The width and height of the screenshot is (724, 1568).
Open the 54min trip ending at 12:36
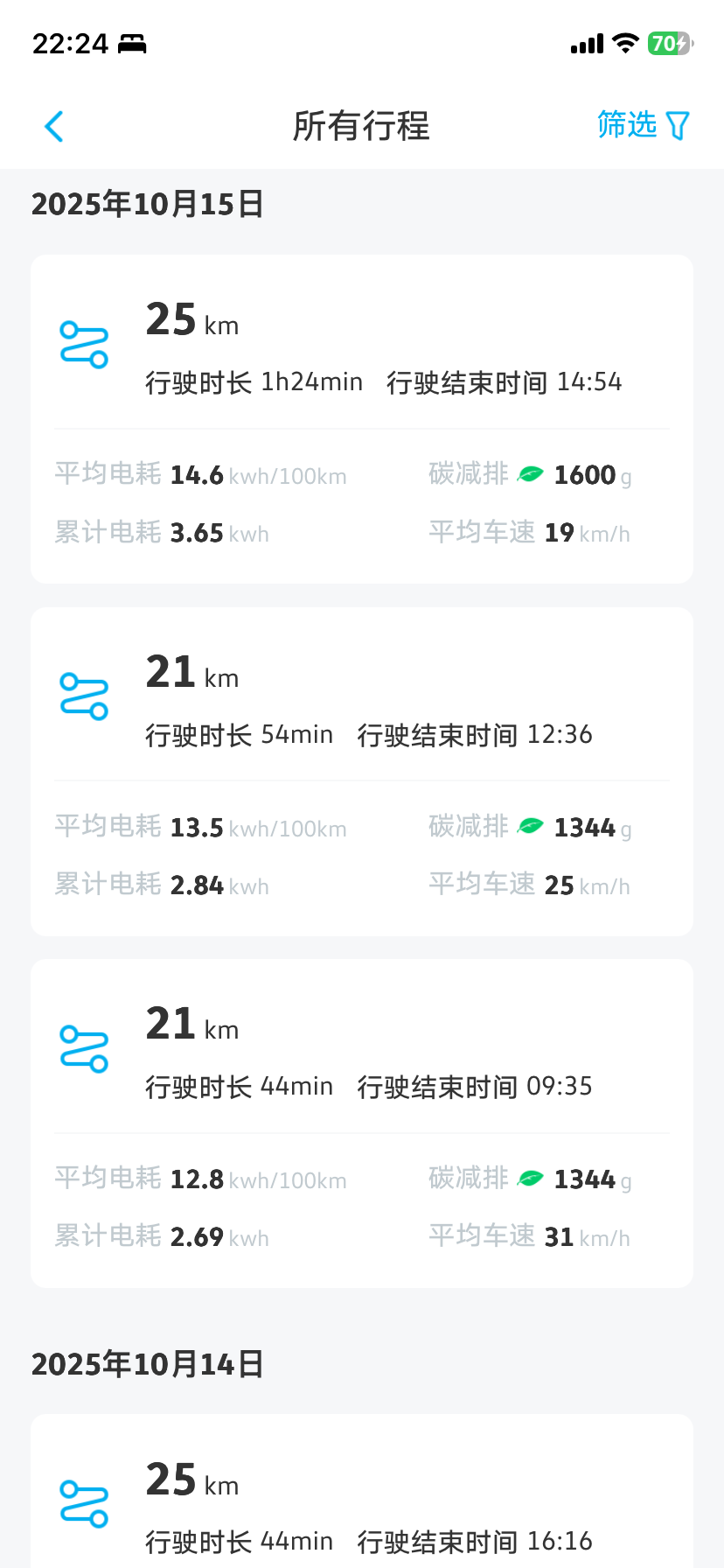pos(362,770)
